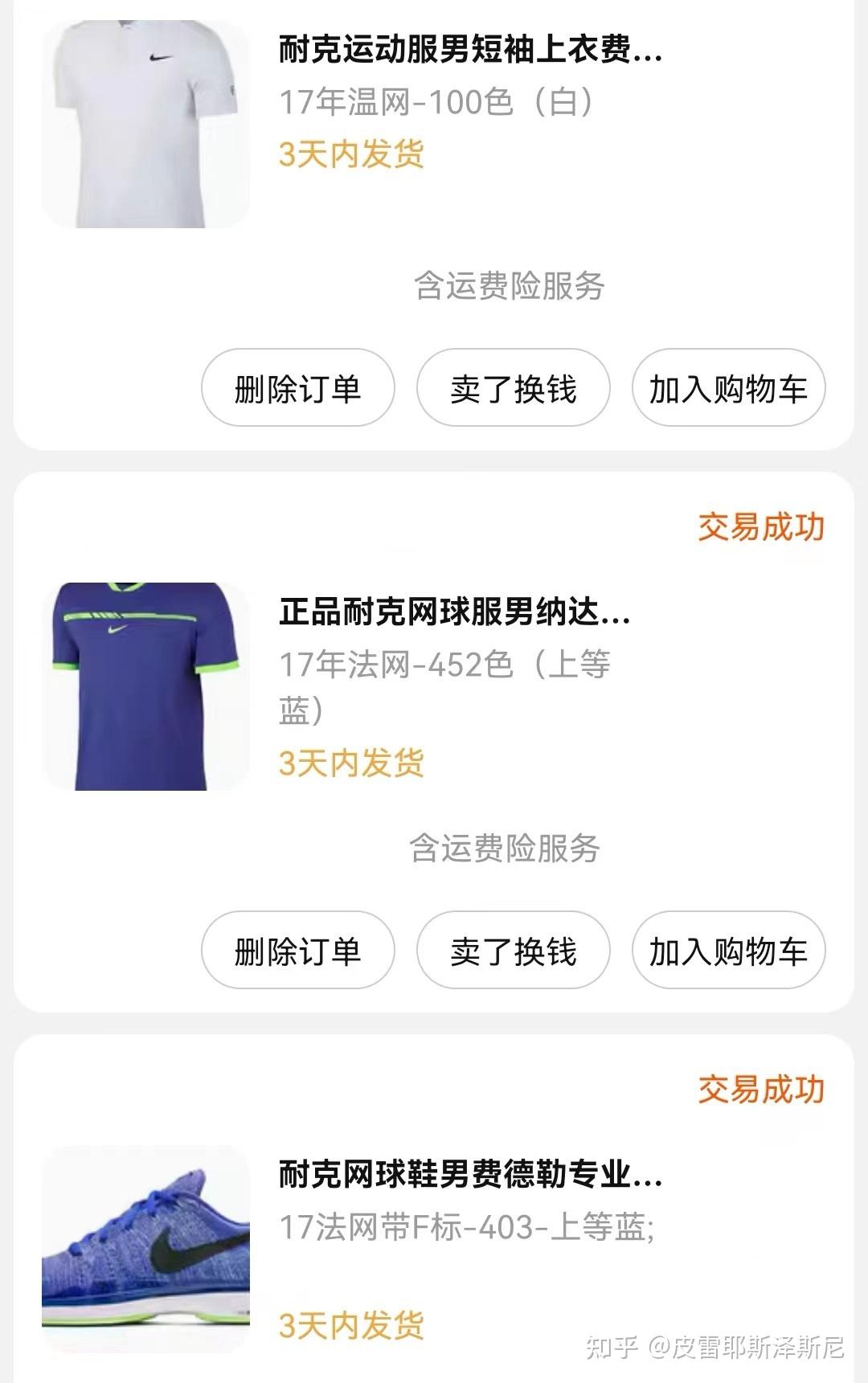Tap 卖了换钱 for the blue shirt order
This screenshot has width=868, height=1383.
click(513, 951)
